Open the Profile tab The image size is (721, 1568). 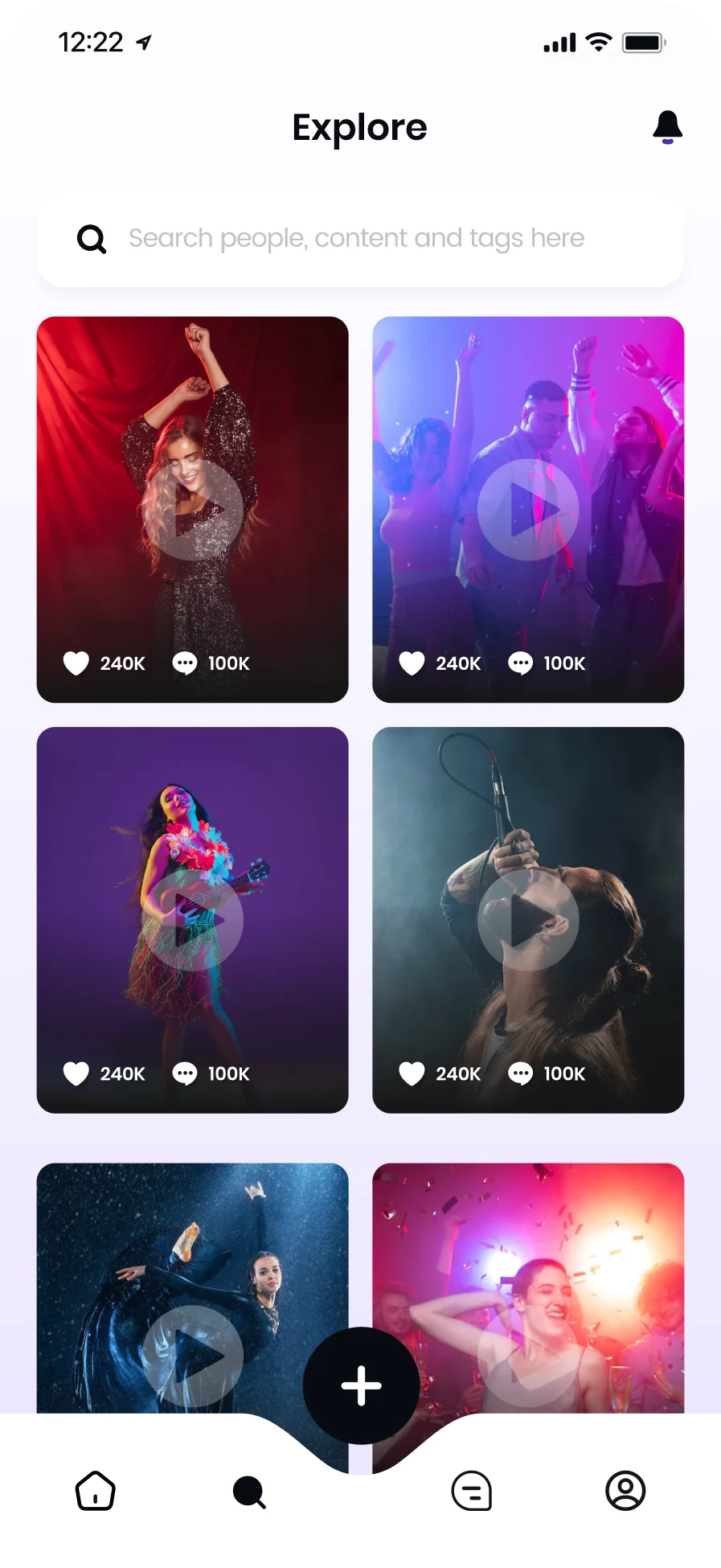coord(625,1491)
